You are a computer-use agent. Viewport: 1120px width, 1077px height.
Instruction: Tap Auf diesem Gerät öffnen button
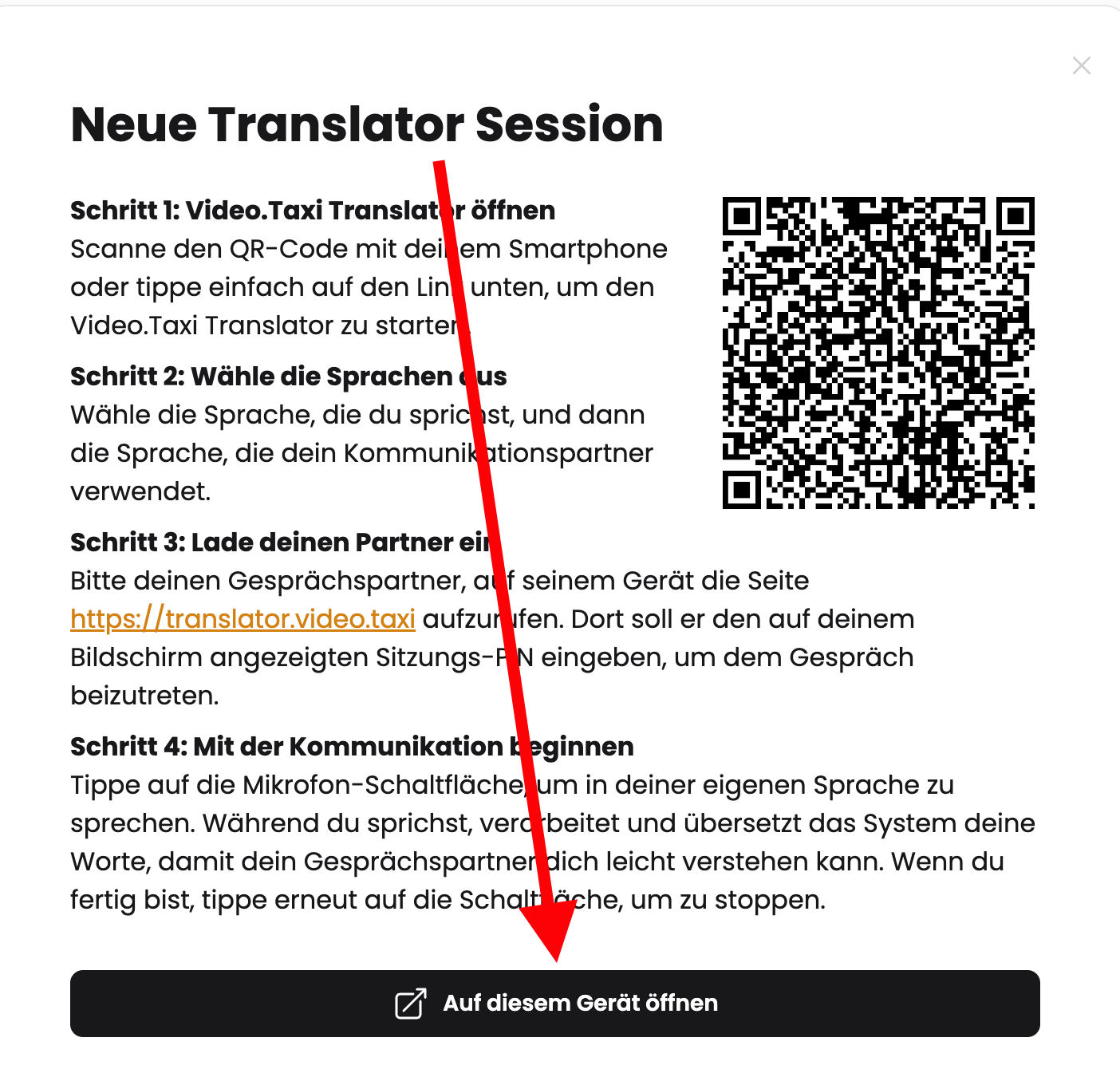click(x=554, y=1003)
